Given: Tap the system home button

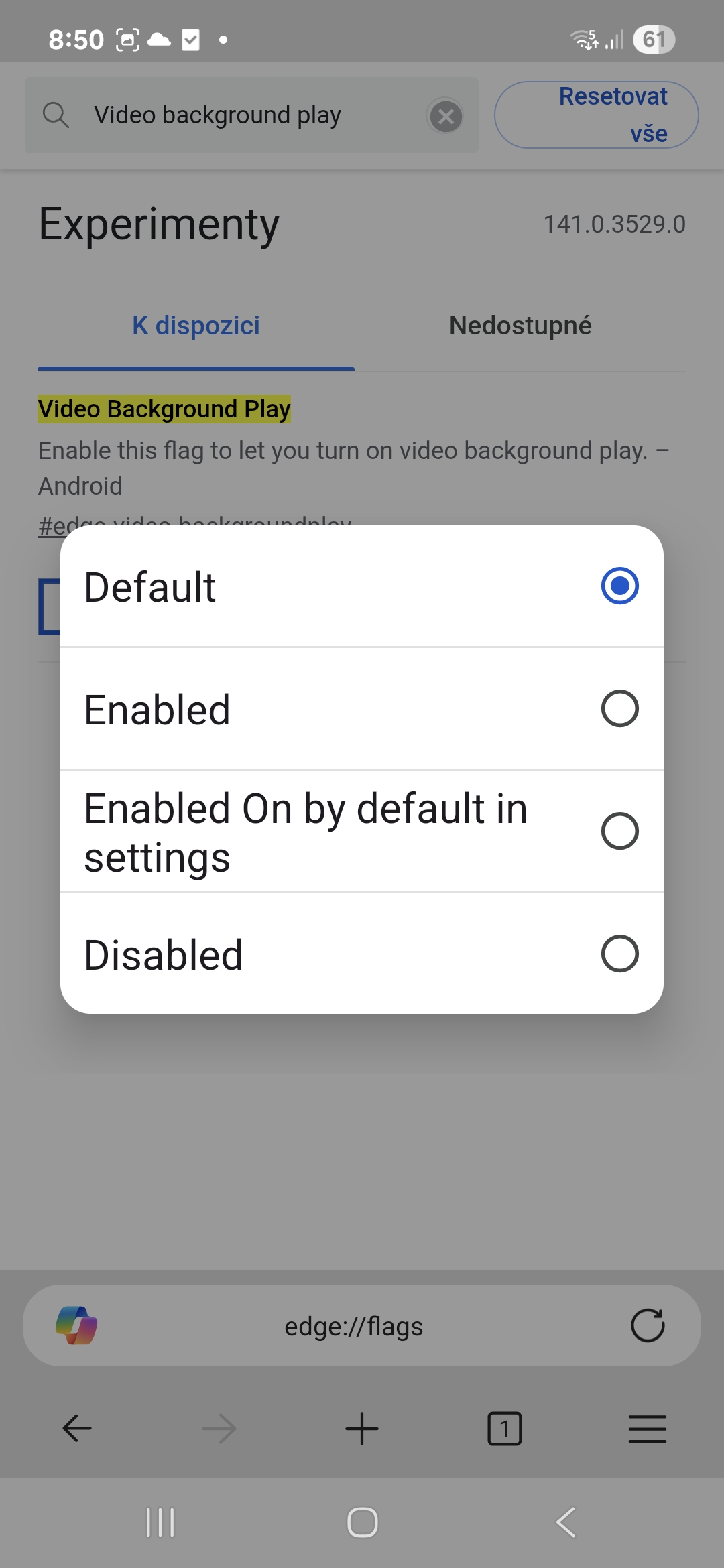Looking at the screenshot, I should click(362, 1522).
